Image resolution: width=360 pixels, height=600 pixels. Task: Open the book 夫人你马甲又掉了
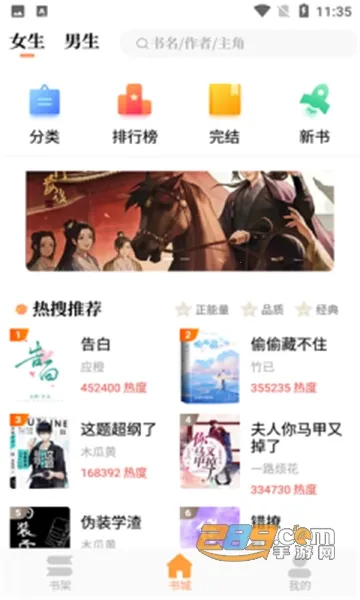(264, 455)
